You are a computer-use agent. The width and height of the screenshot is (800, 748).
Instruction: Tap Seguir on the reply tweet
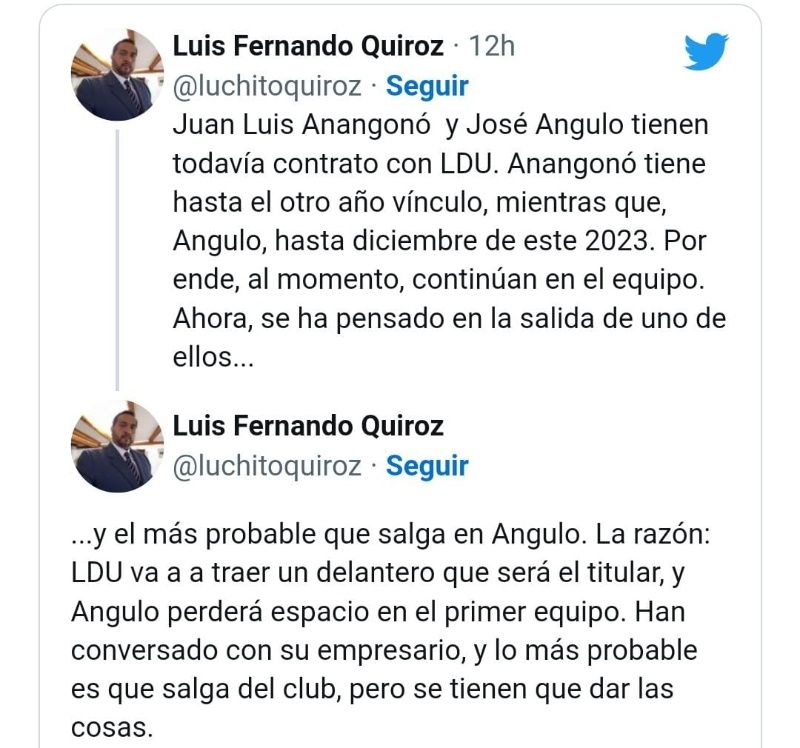(x=427, y=465)
